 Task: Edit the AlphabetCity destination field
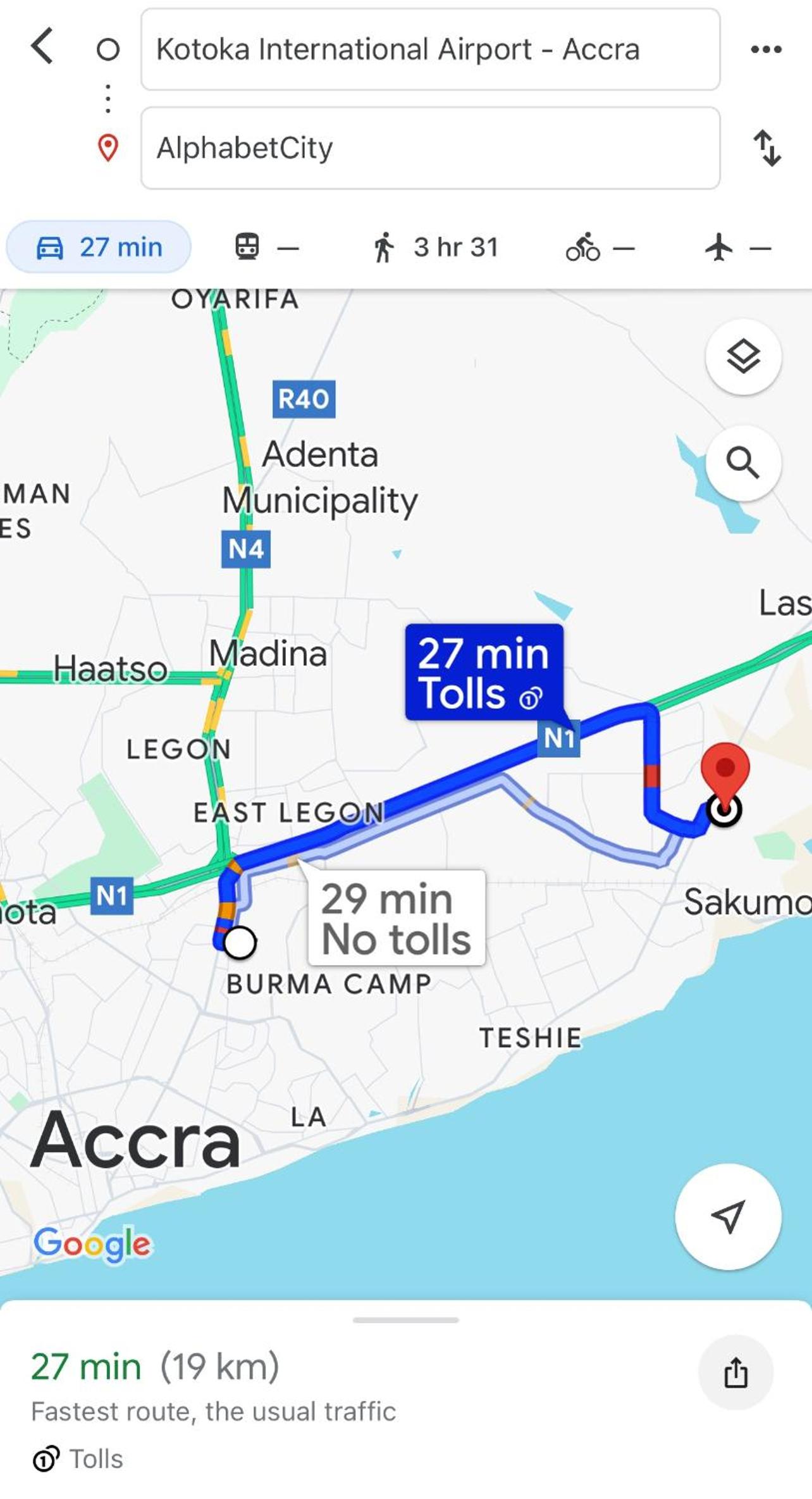(x=430, y=148)
